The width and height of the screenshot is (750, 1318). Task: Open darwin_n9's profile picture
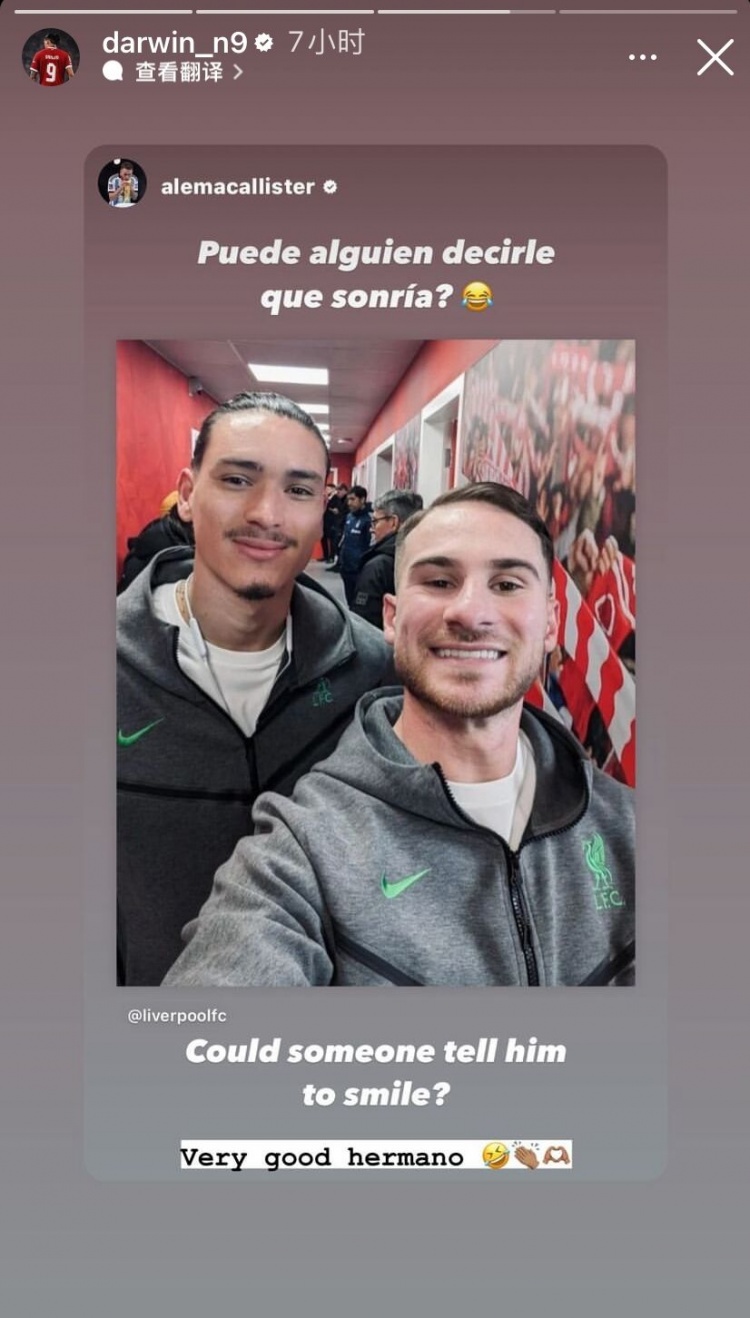(51, 57)
